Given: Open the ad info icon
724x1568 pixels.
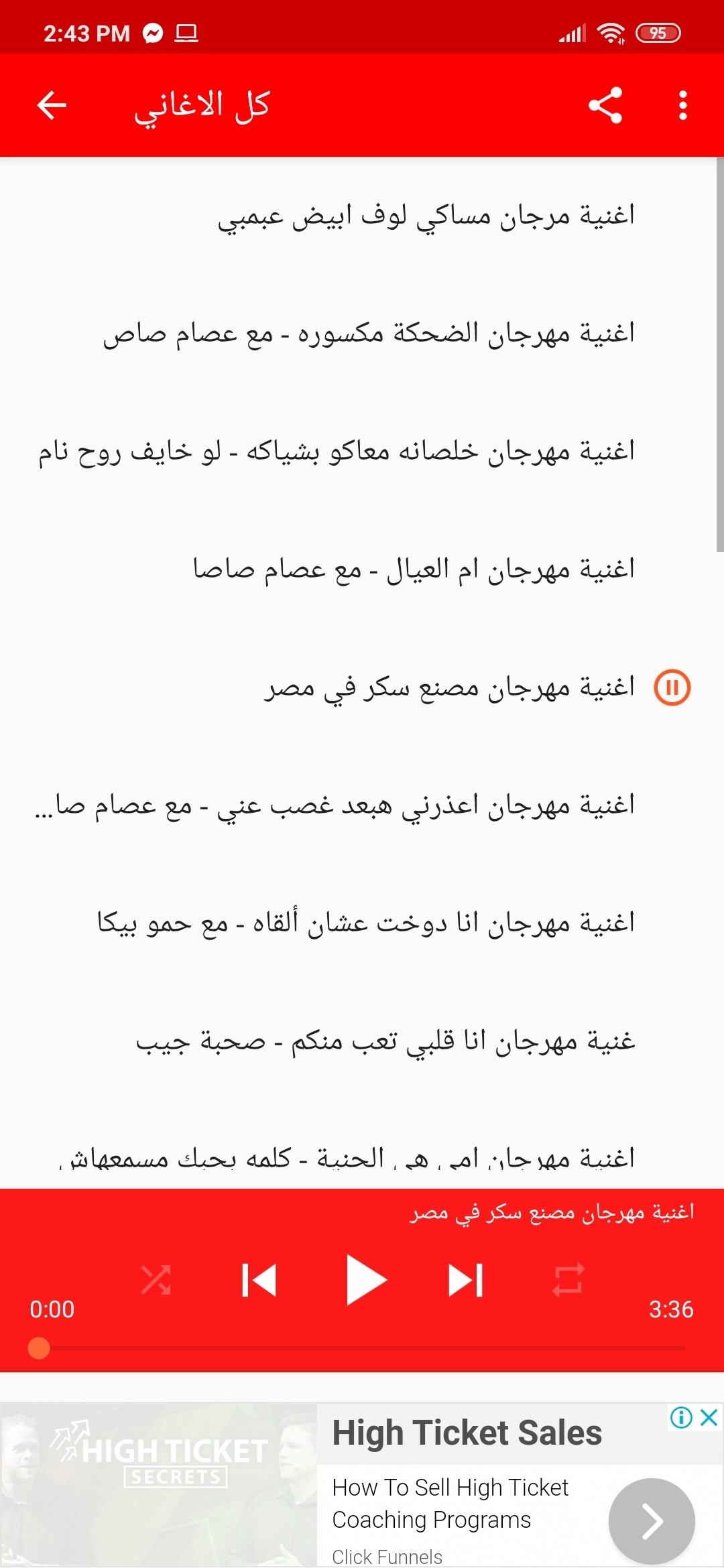Looking at the screenshot, I should pos(681,1417).
